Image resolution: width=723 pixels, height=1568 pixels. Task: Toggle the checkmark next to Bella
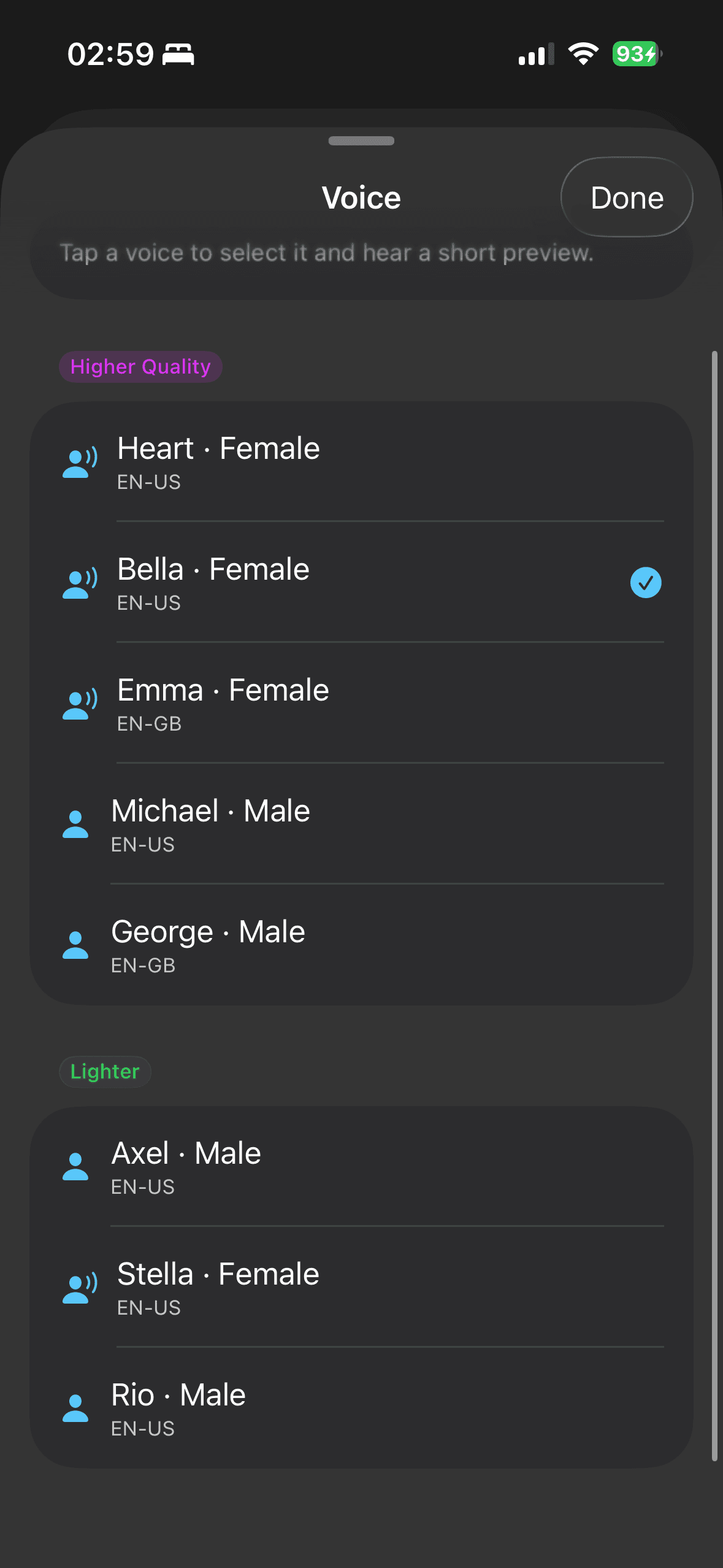646,583
